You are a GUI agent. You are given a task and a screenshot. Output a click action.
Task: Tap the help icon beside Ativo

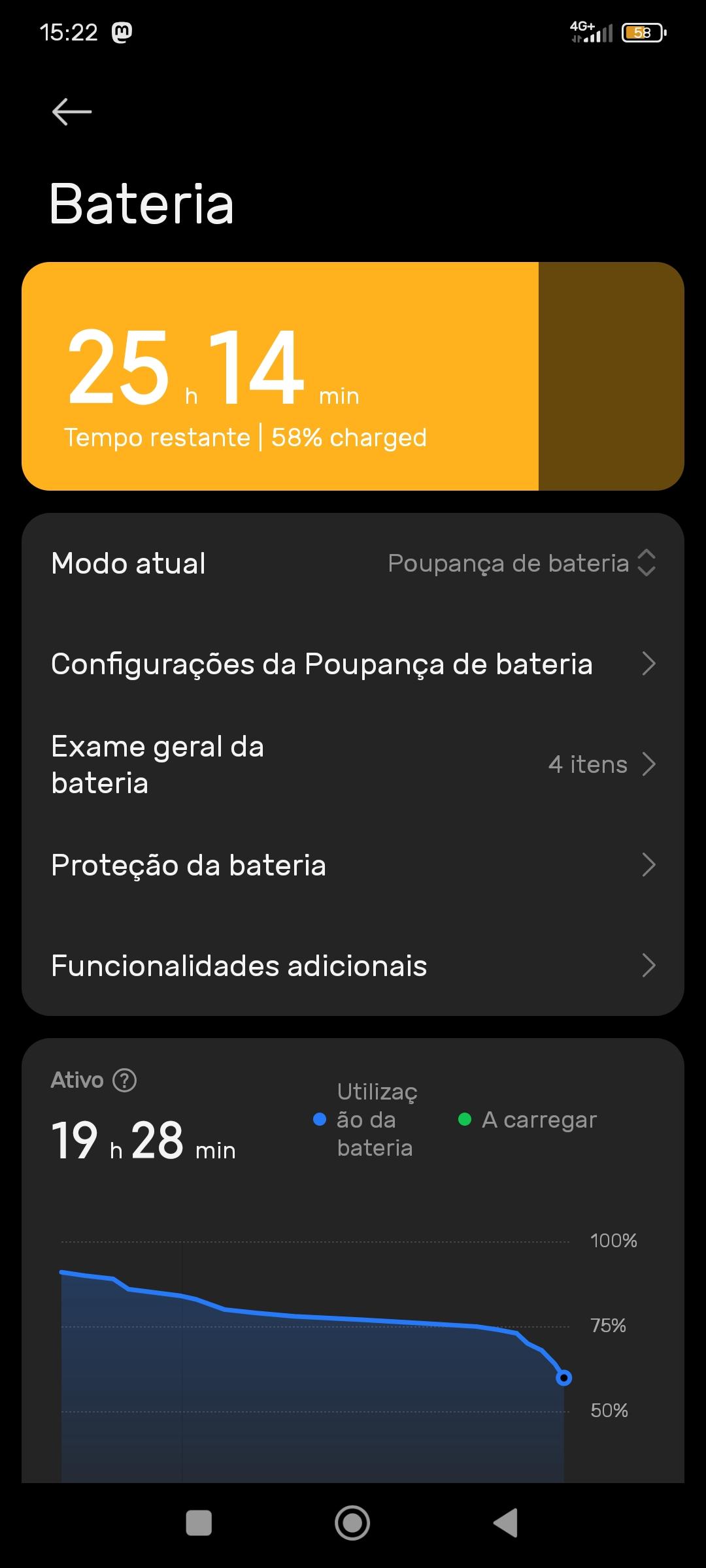(x=124, y=1080)
